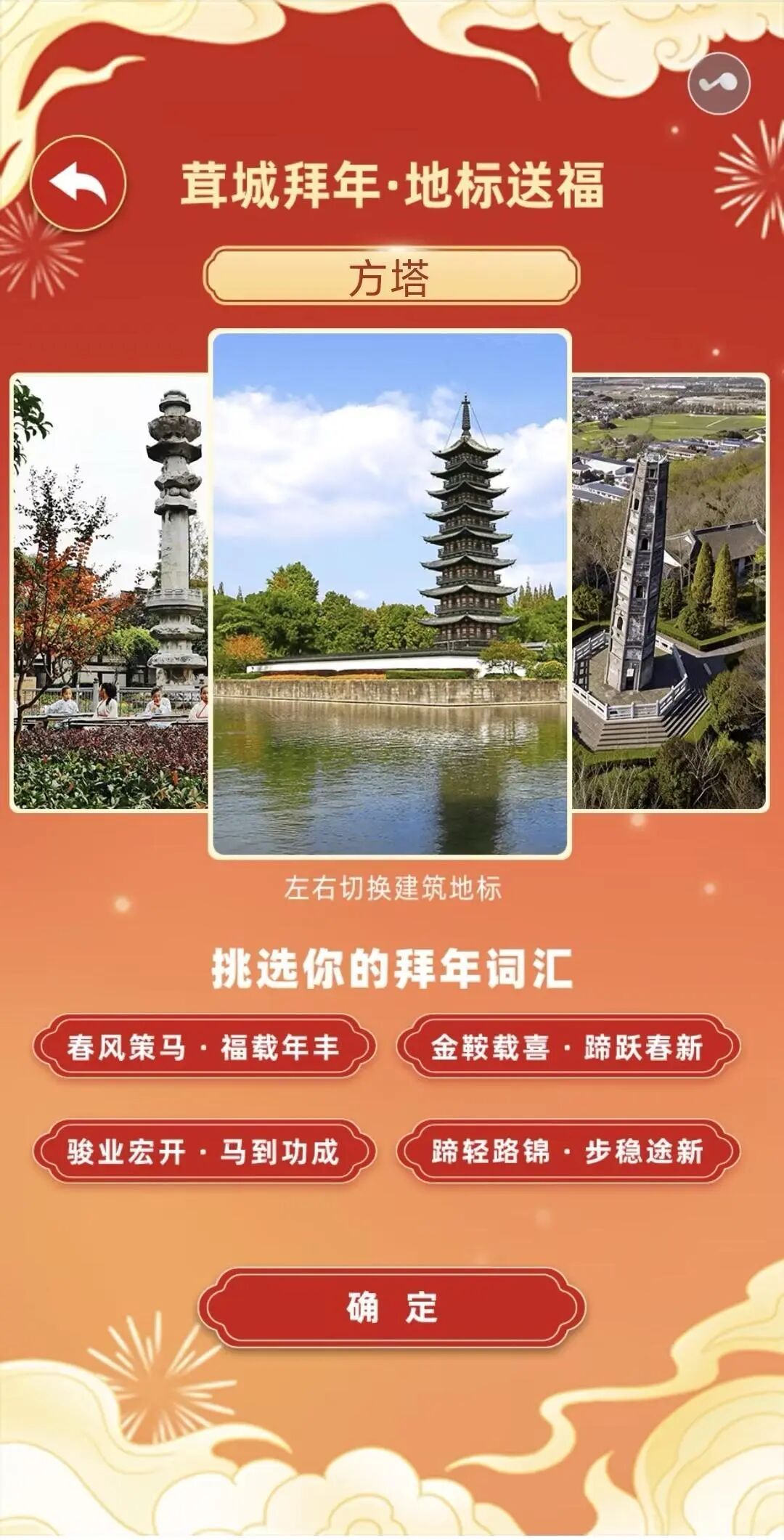Switch to the stone pillar landmark card
The width and height of the screenshot is (784, 1540).
coord(110,592)
